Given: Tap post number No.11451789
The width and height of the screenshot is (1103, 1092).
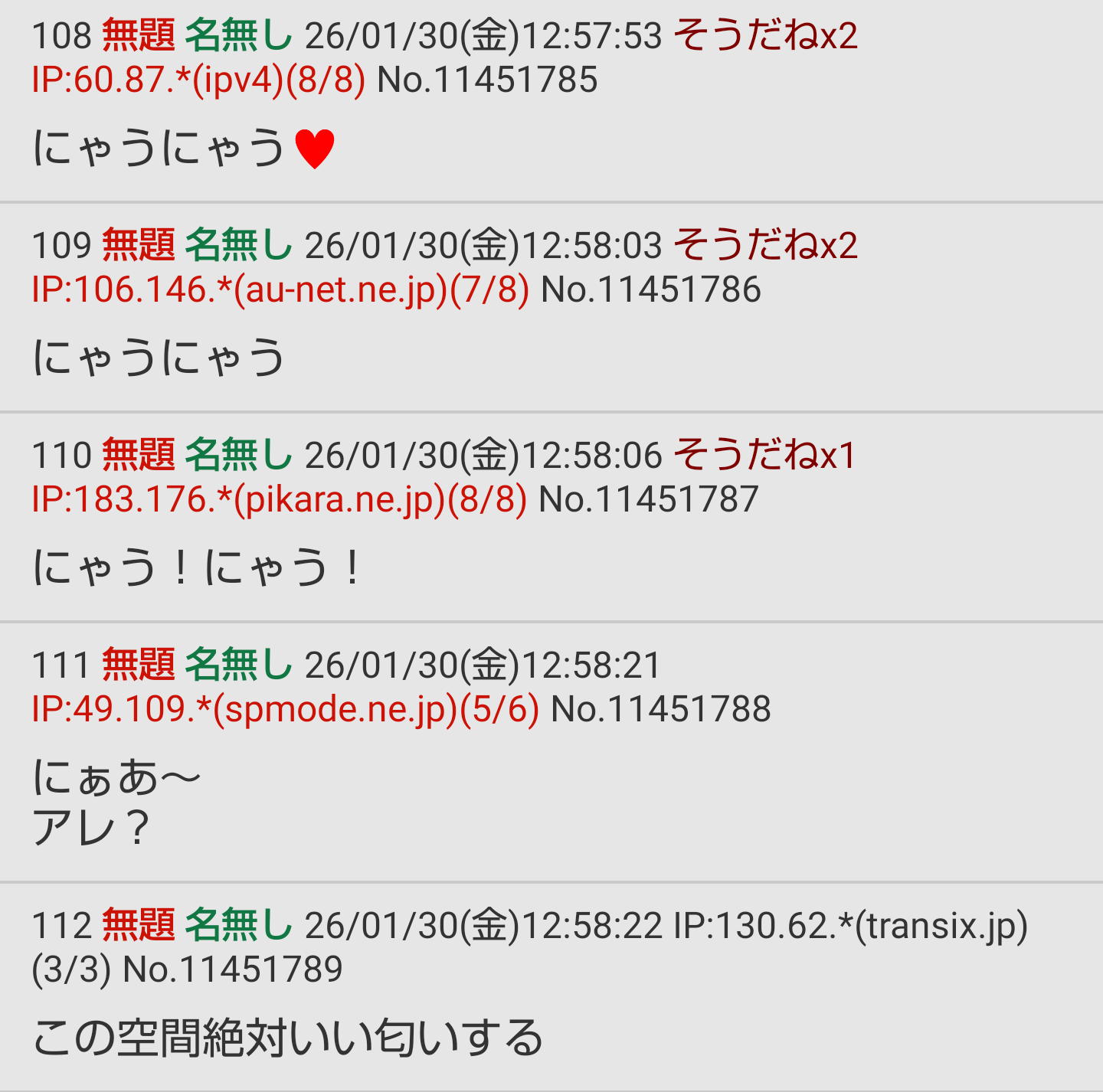Looking at the screenshot, I should (x=233, y=970).
